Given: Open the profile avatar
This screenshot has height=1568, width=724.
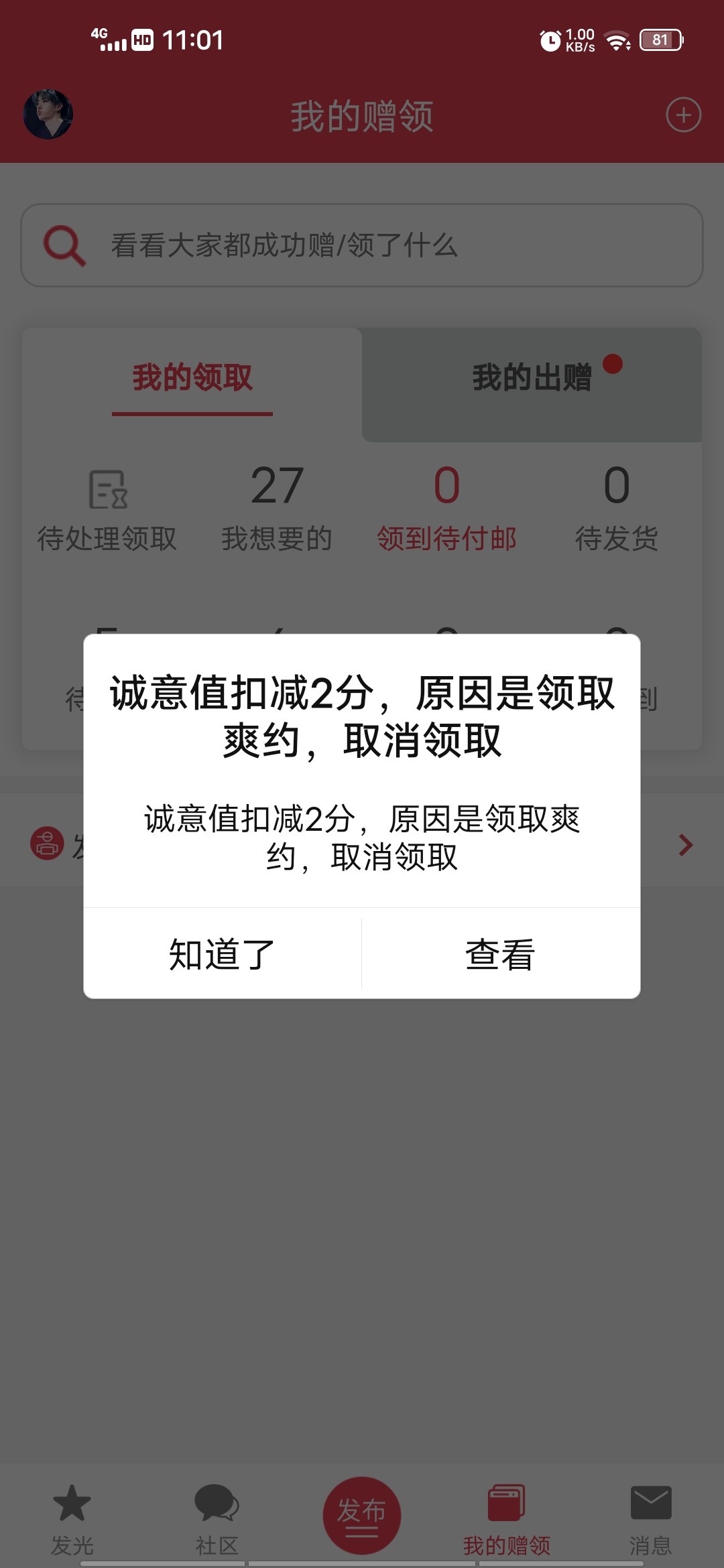Looking at the screenshot, I should point(48,115).
